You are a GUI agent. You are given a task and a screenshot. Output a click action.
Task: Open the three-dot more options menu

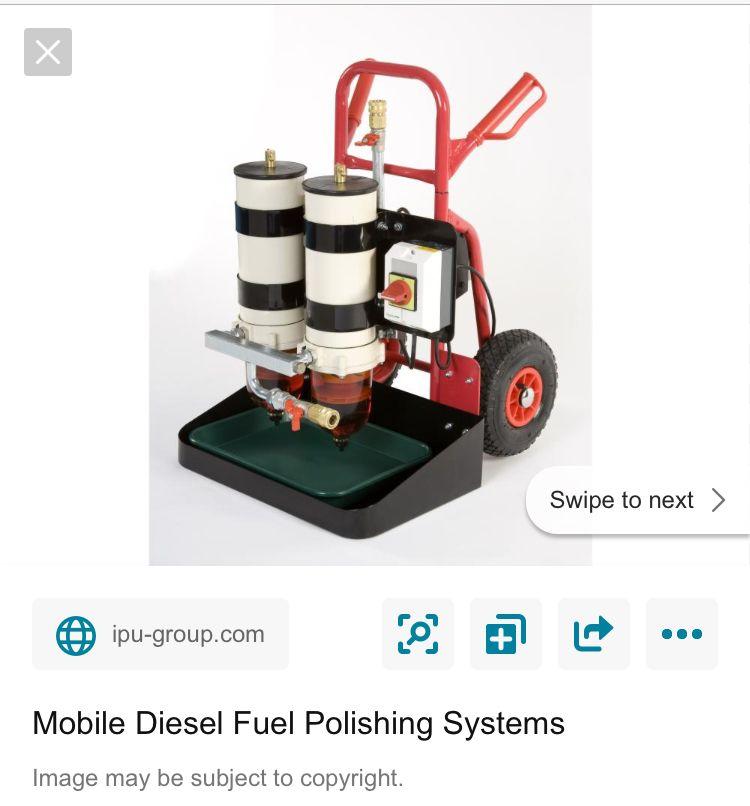[x=682, y=634]
